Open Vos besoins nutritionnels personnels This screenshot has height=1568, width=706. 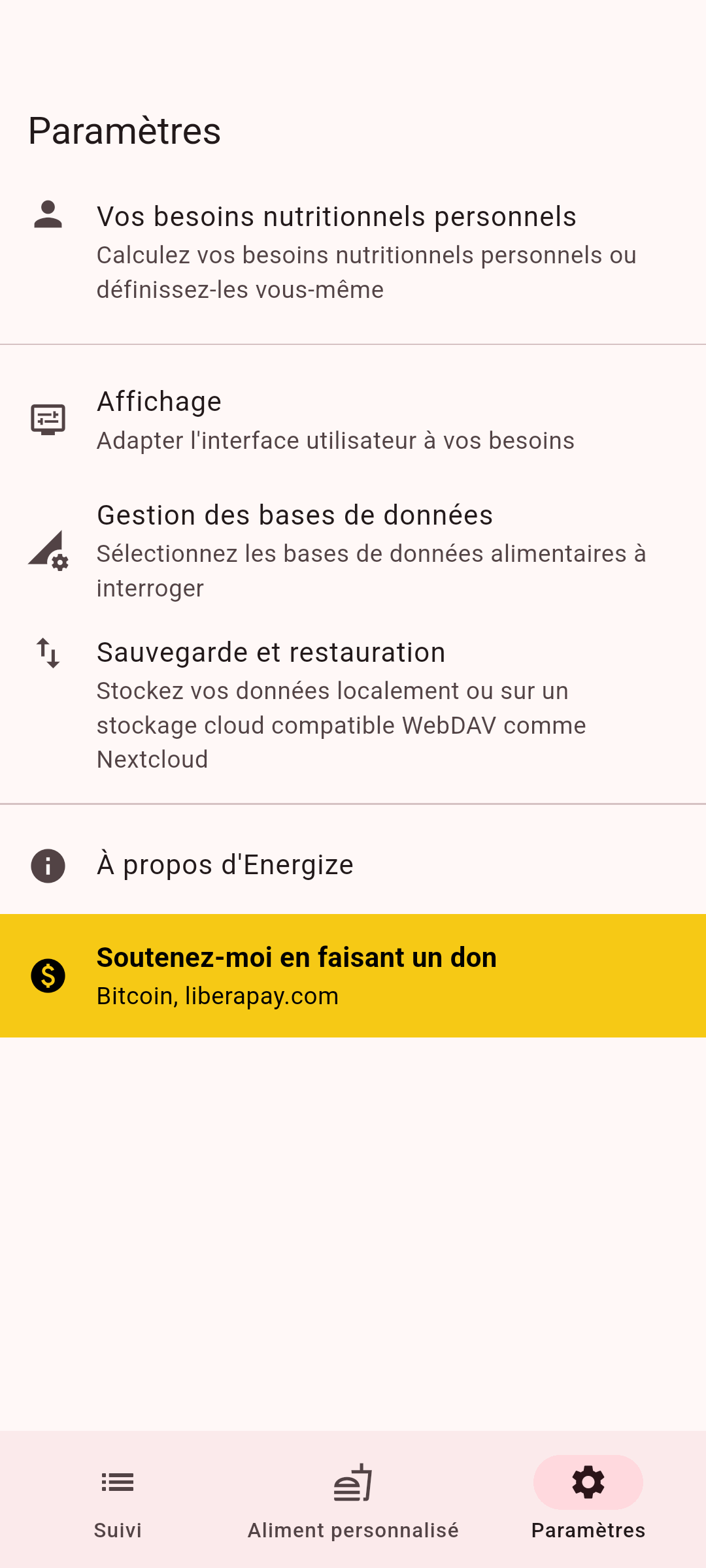point(353,252)
